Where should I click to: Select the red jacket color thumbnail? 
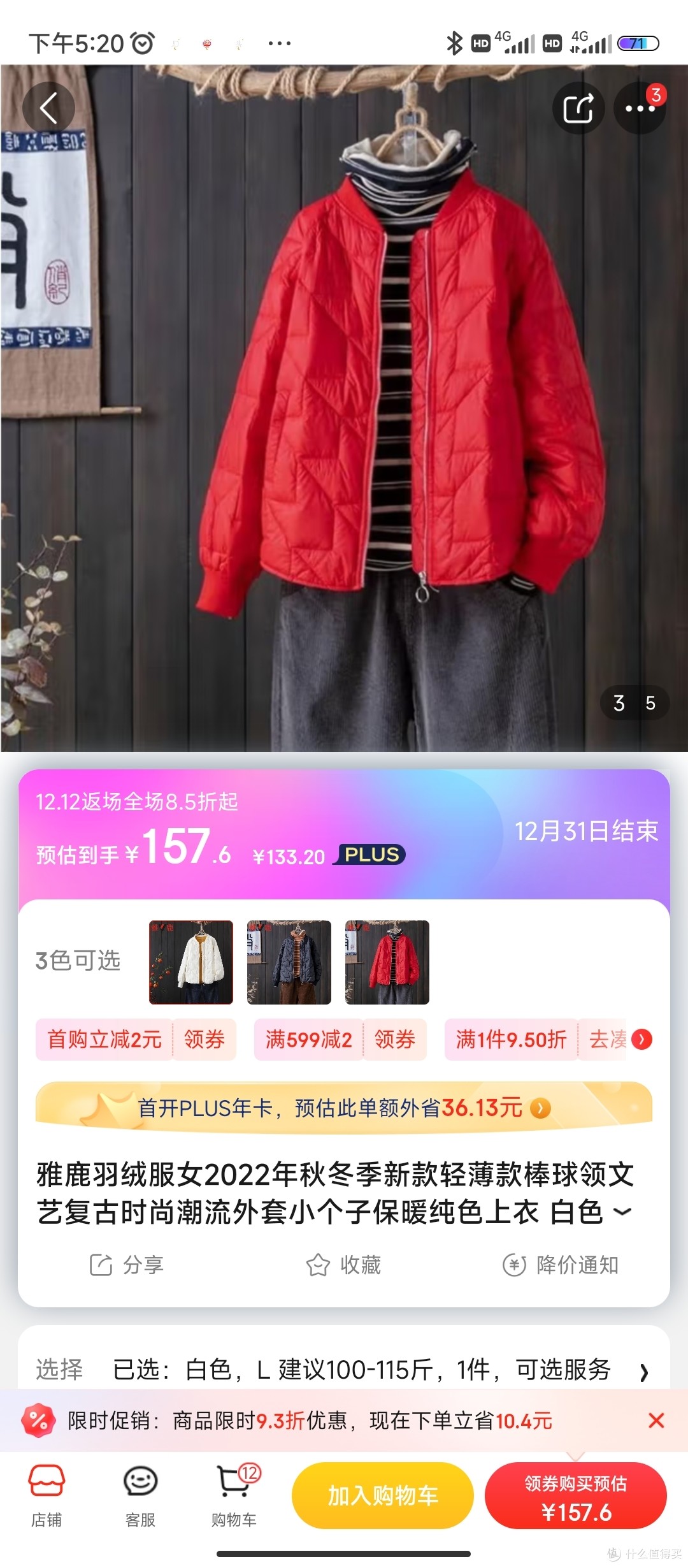[387, 962]
